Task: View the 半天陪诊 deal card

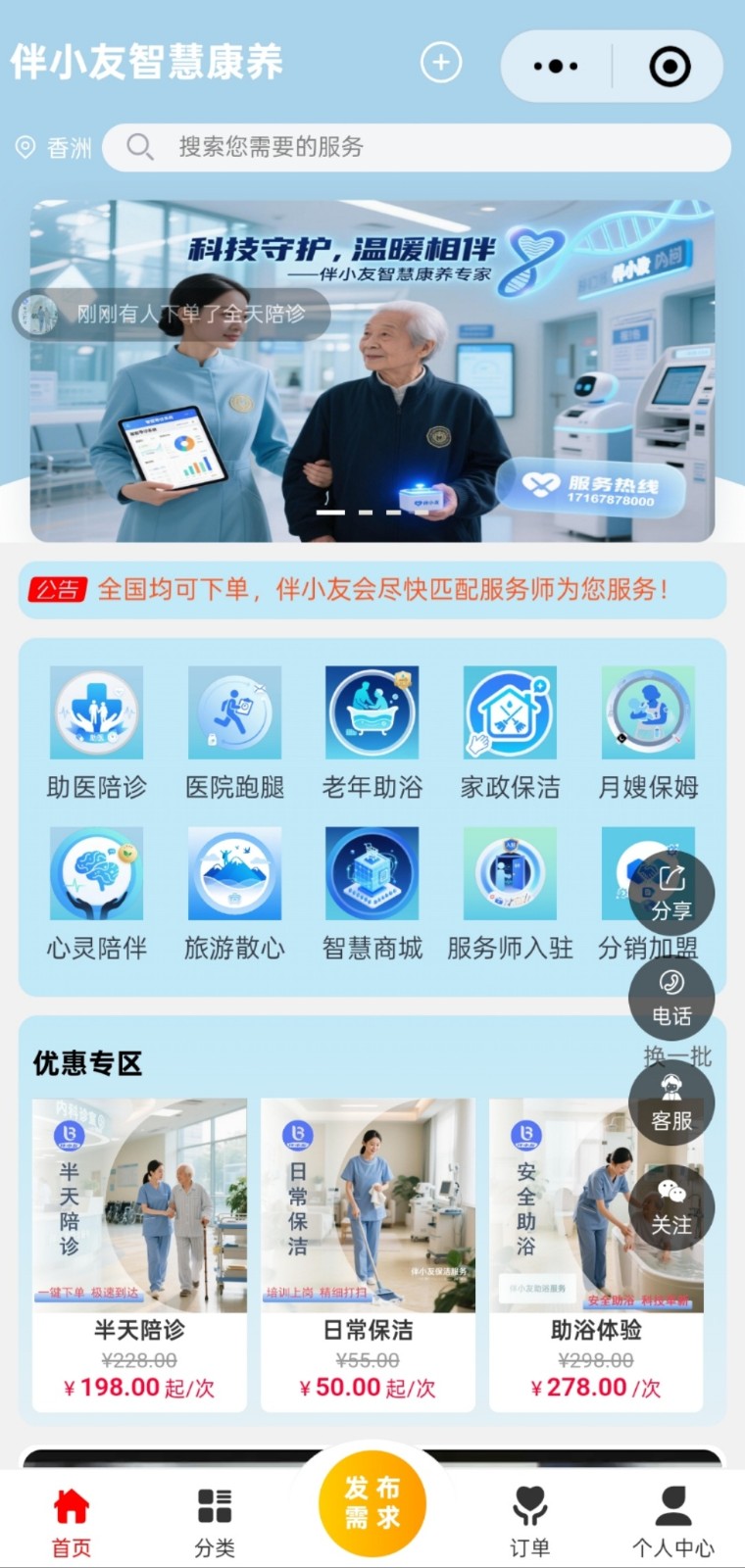Action: pyautogui.click(x=139, y=1254)
